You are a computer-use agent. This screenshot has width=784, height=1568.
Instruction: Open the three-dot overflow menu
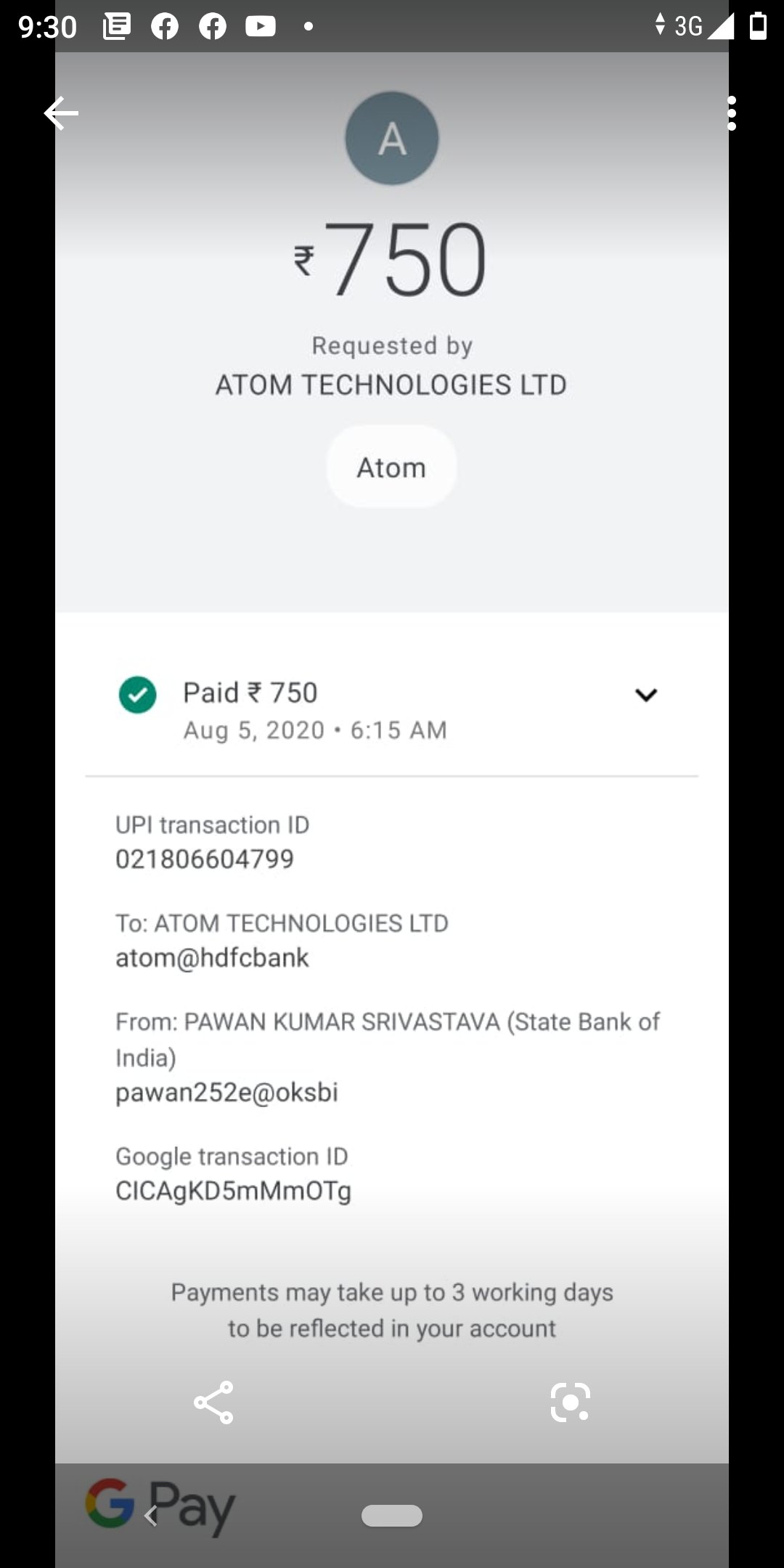[x=731, y=113]
